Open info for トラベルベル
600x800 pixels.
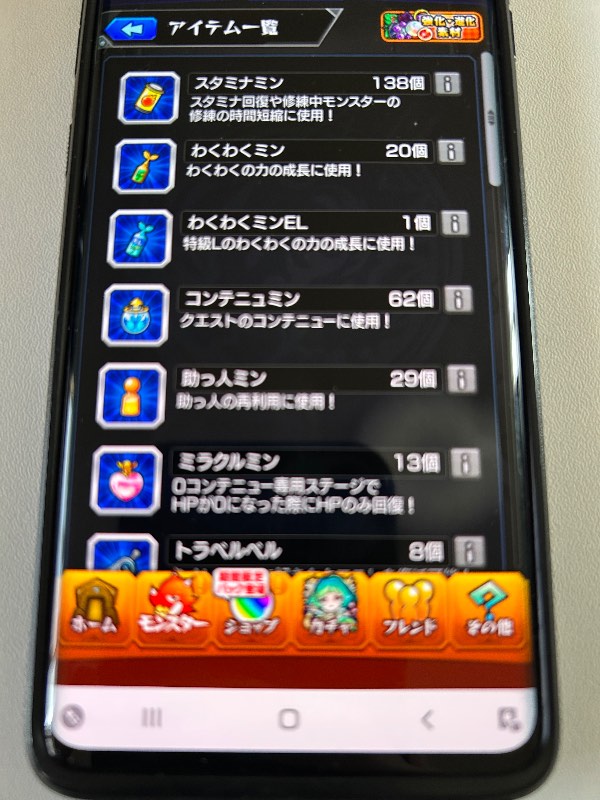pyautogui.click(x=470, y=551)
